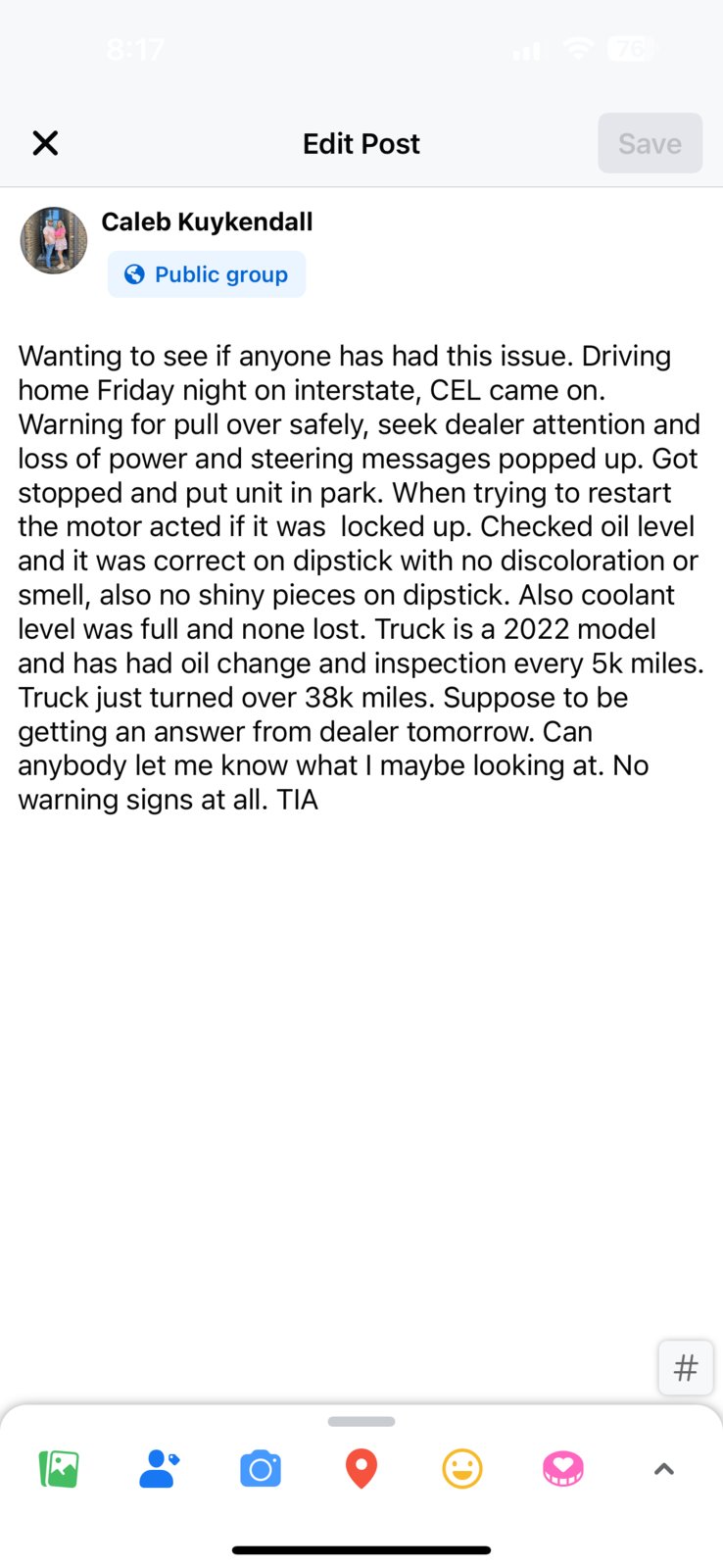This screenshot has height=1568, width=723.
Task: Tap the pink heart icon
Action: pos(563,1469)
